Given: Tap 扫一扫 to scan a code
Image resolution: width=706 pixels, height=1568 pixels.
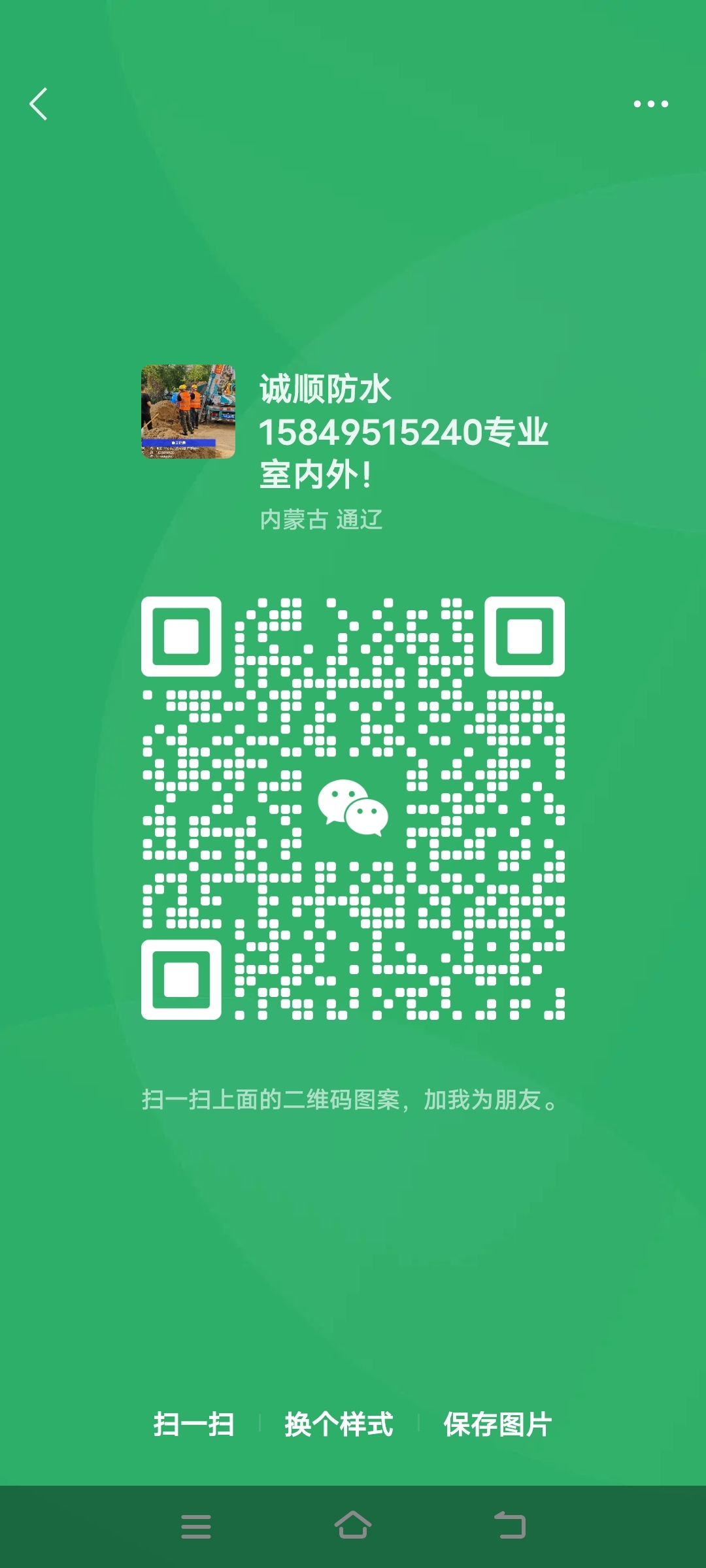Looking at the screenshot, I should point(193,1424).
